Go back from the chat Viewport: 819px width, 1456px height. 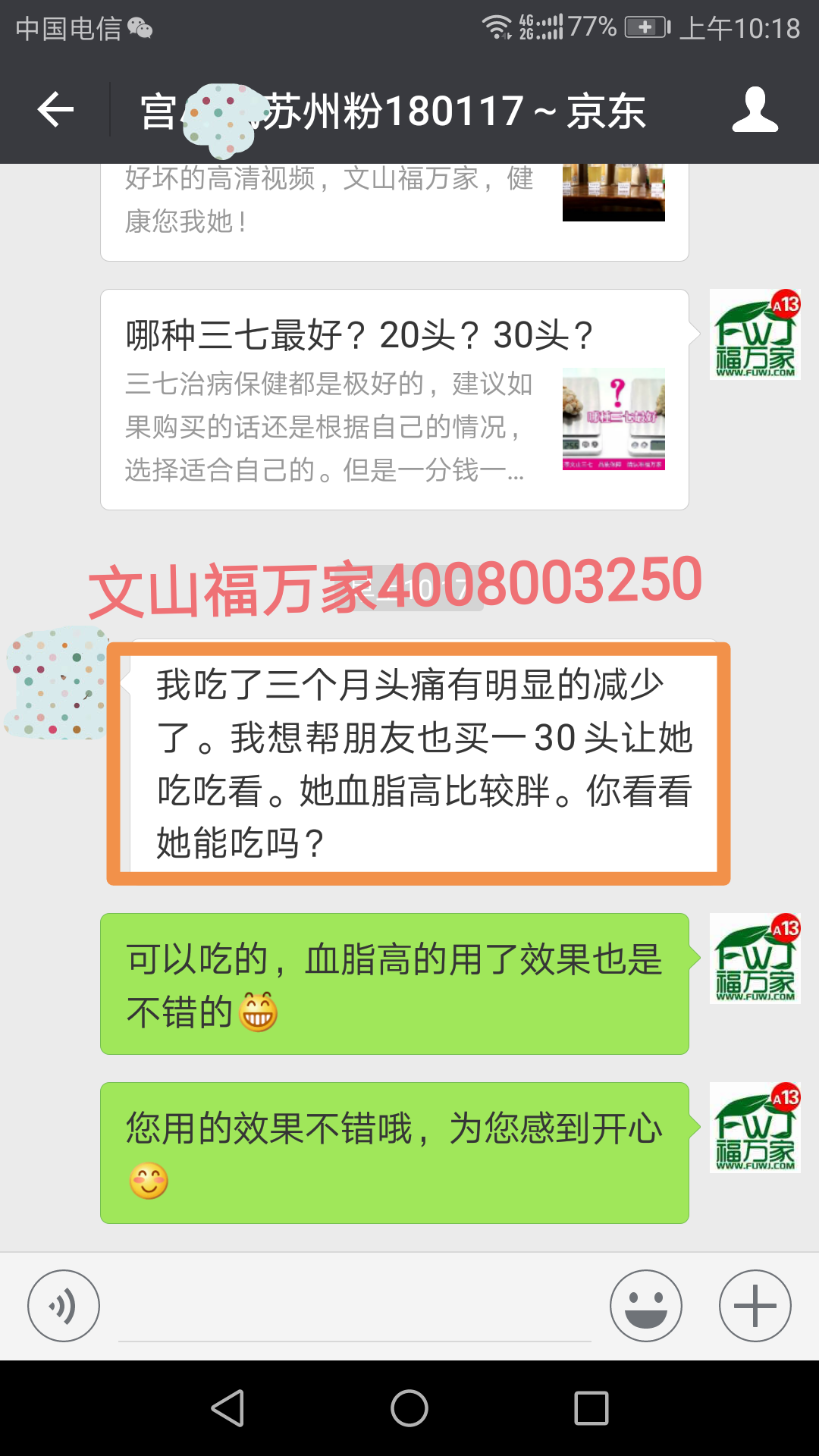(55, 111)
